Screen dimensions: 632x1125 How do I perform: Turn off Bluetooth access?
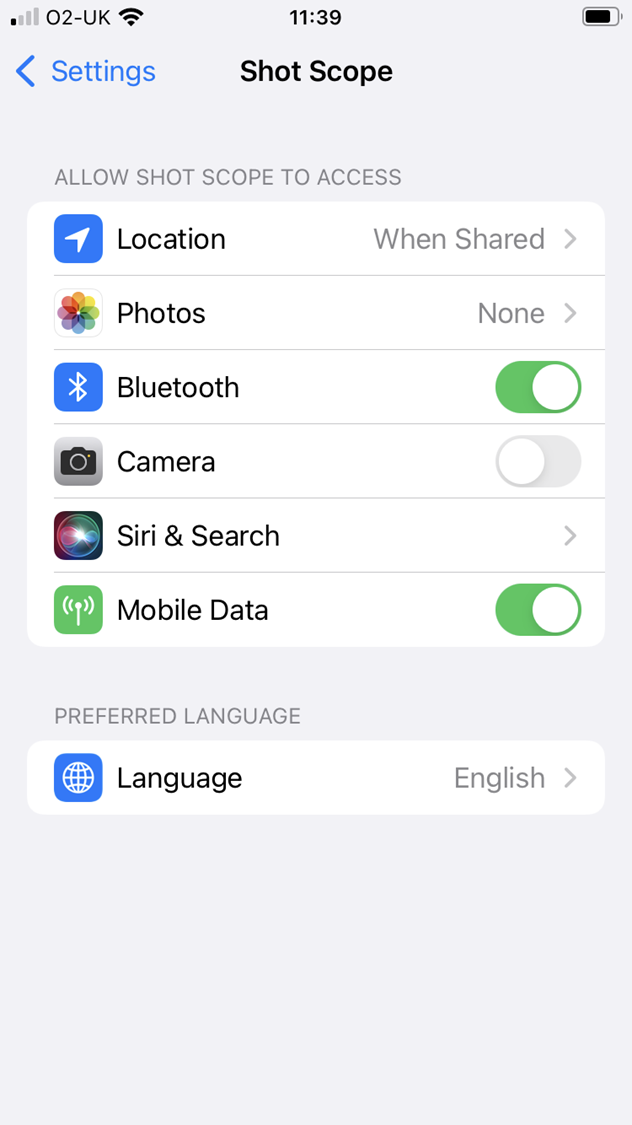pyautogui.click(x=538, y=387)
